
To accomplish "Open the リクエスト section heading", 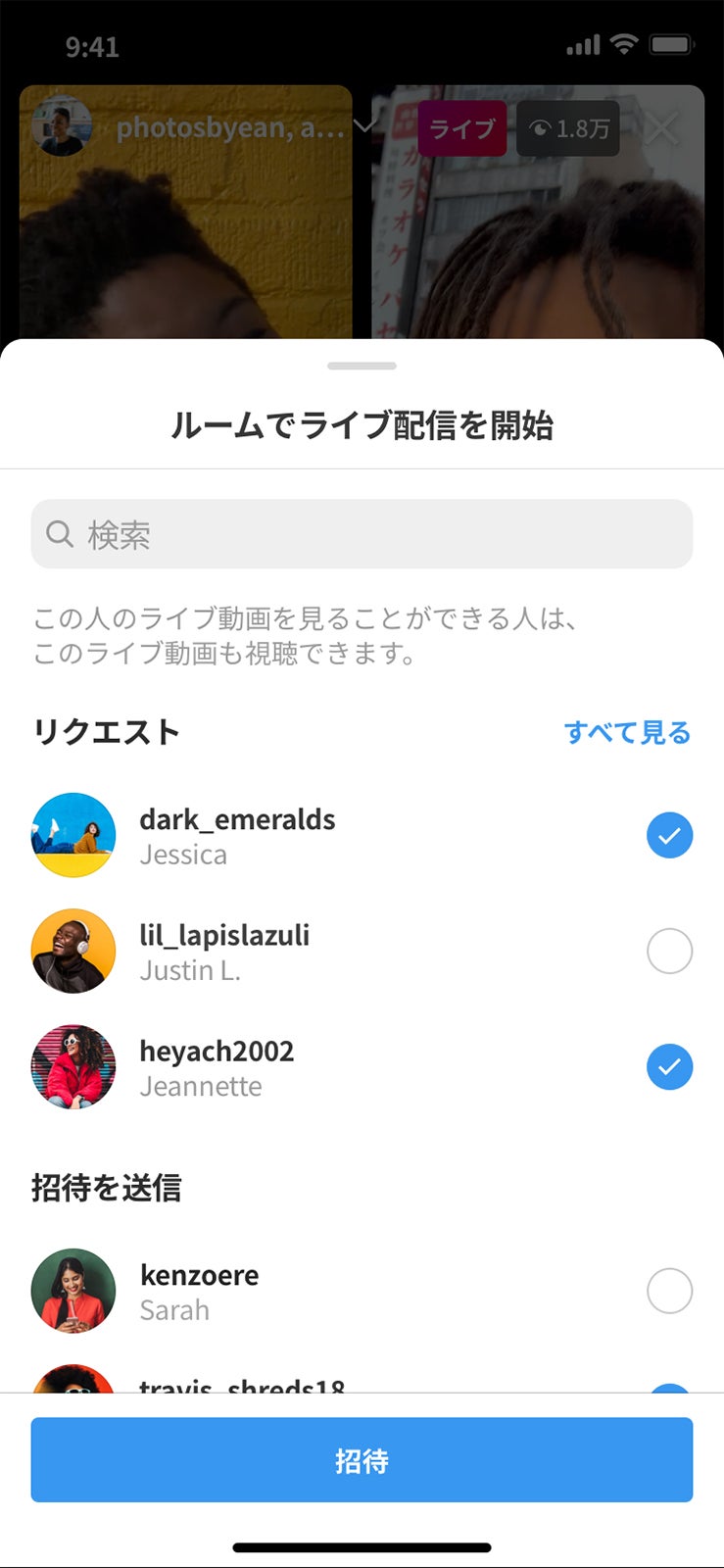I will (x=104, y=730).
